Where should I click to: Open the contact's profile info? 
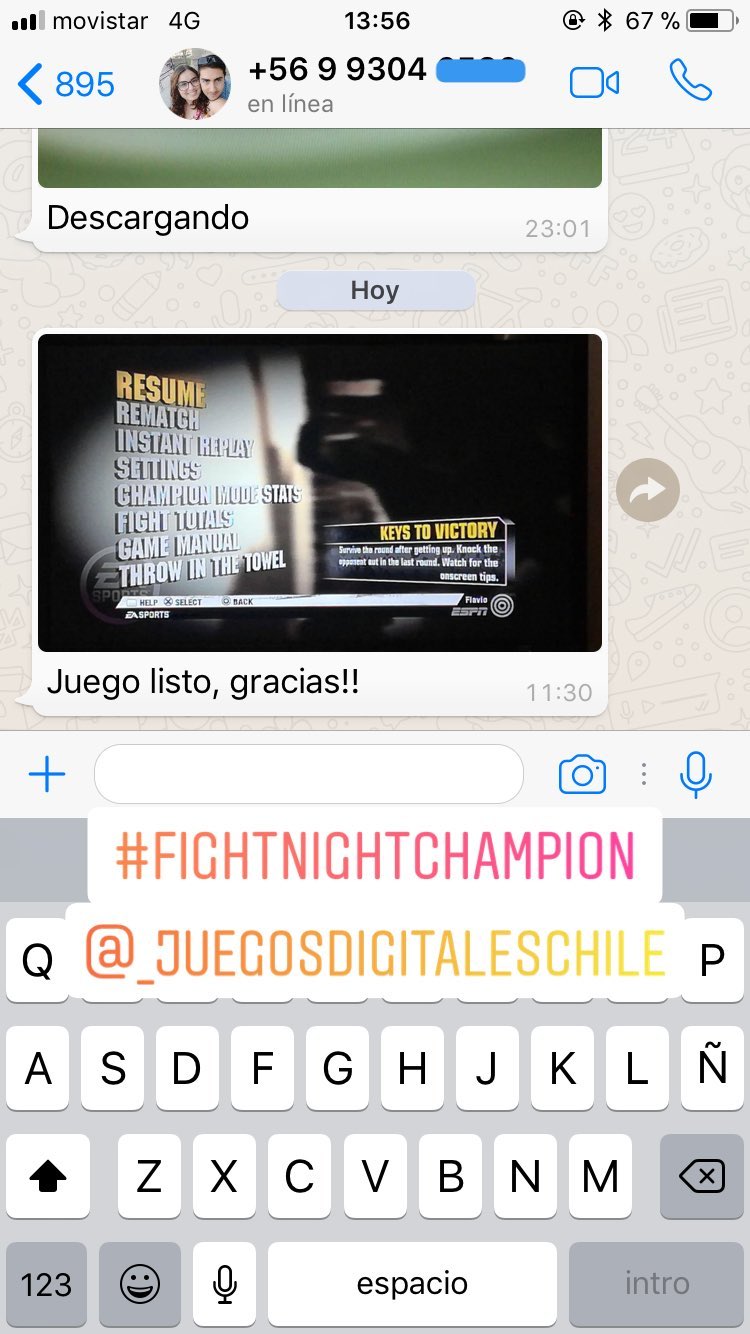point(340,84)
